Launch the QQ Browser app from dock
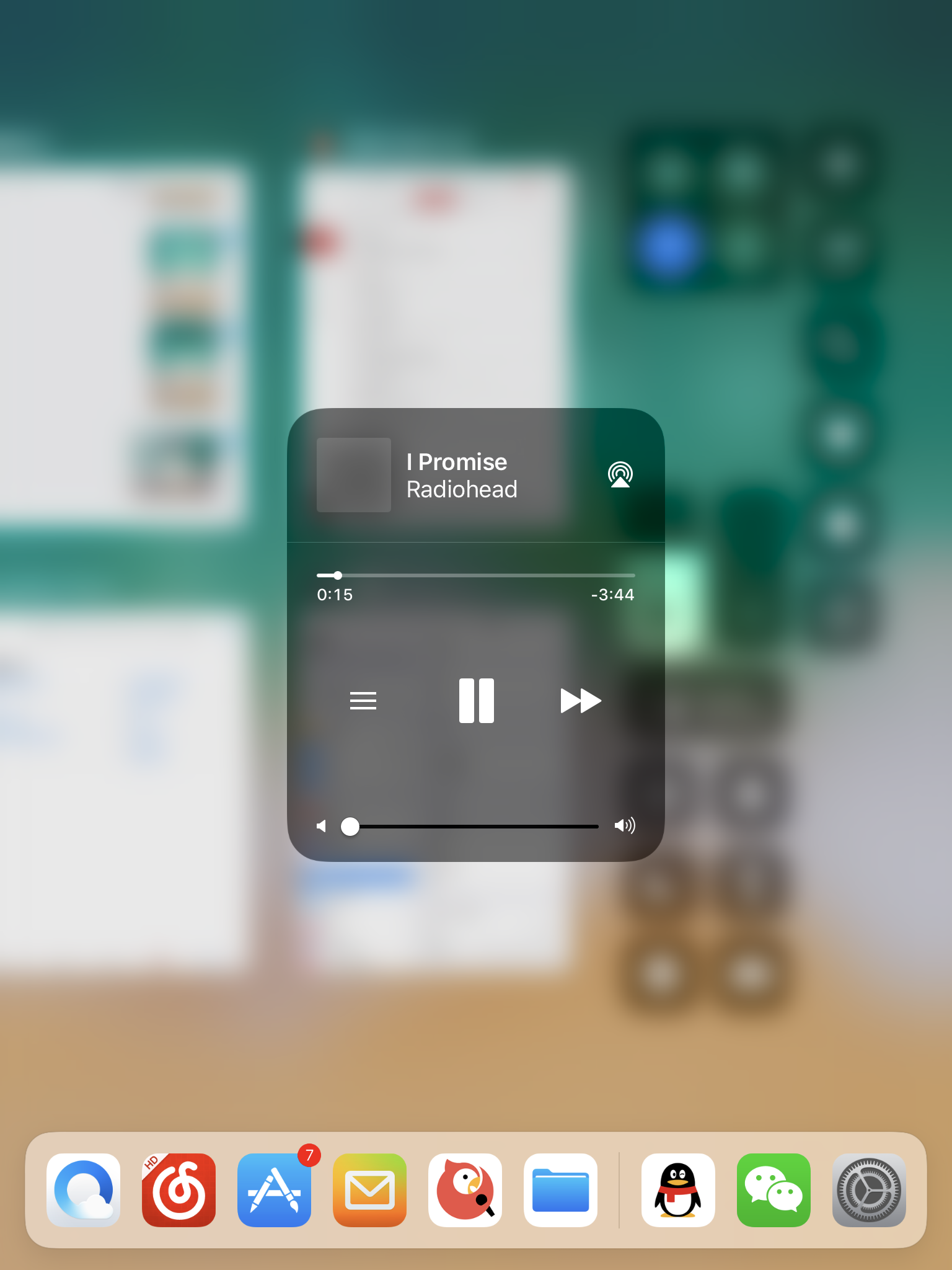 [x=84, y=1189]
